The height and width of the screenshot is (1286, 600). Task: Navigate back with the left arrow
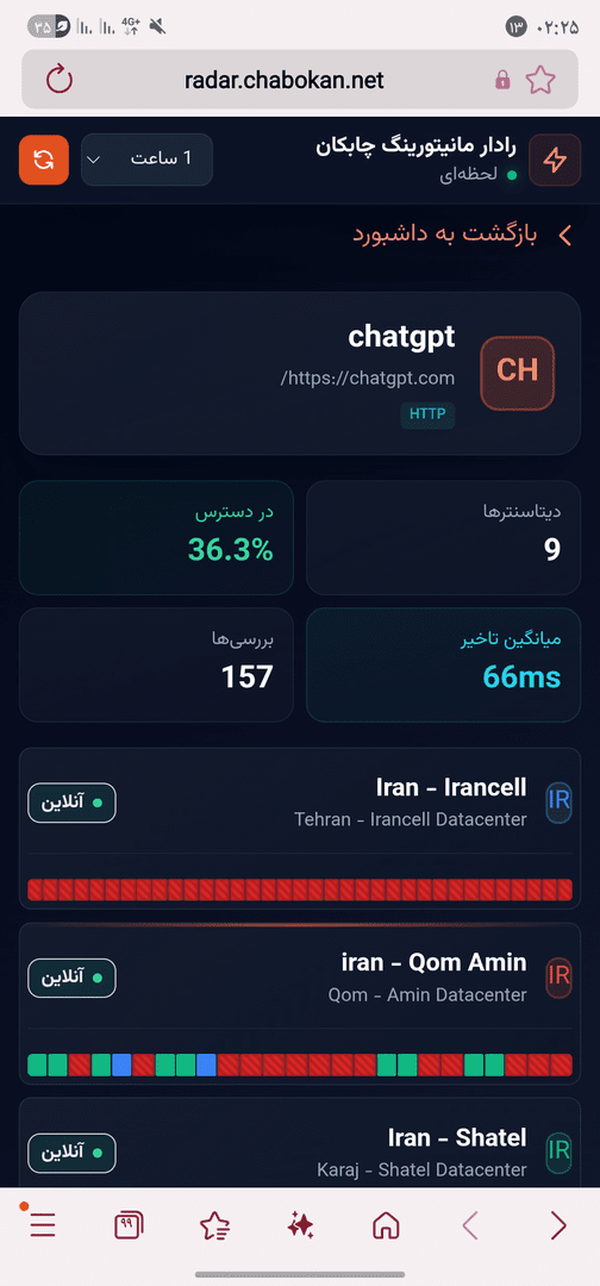point(471,1225)
